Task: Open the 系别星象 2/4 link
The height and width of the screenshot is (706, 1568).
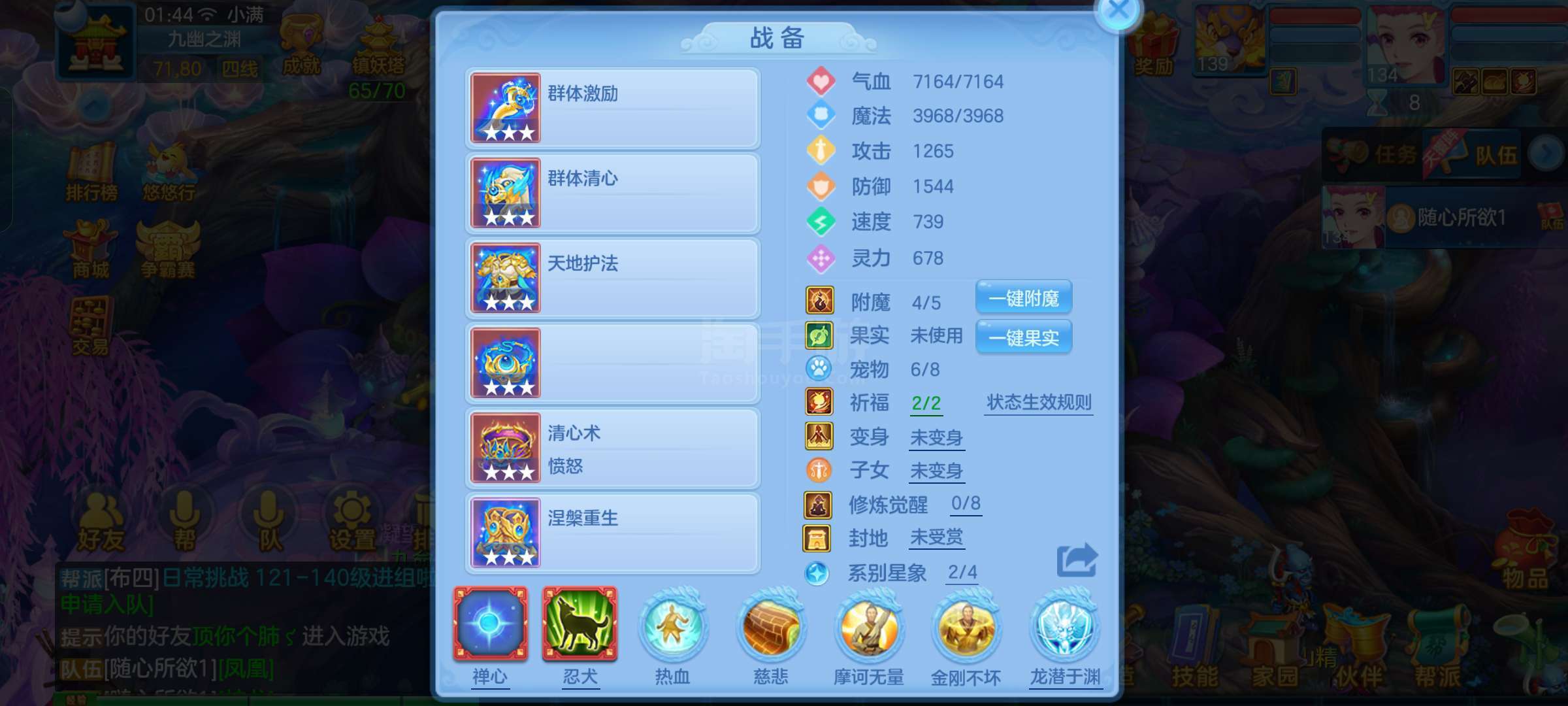Action: click(962, 573)
